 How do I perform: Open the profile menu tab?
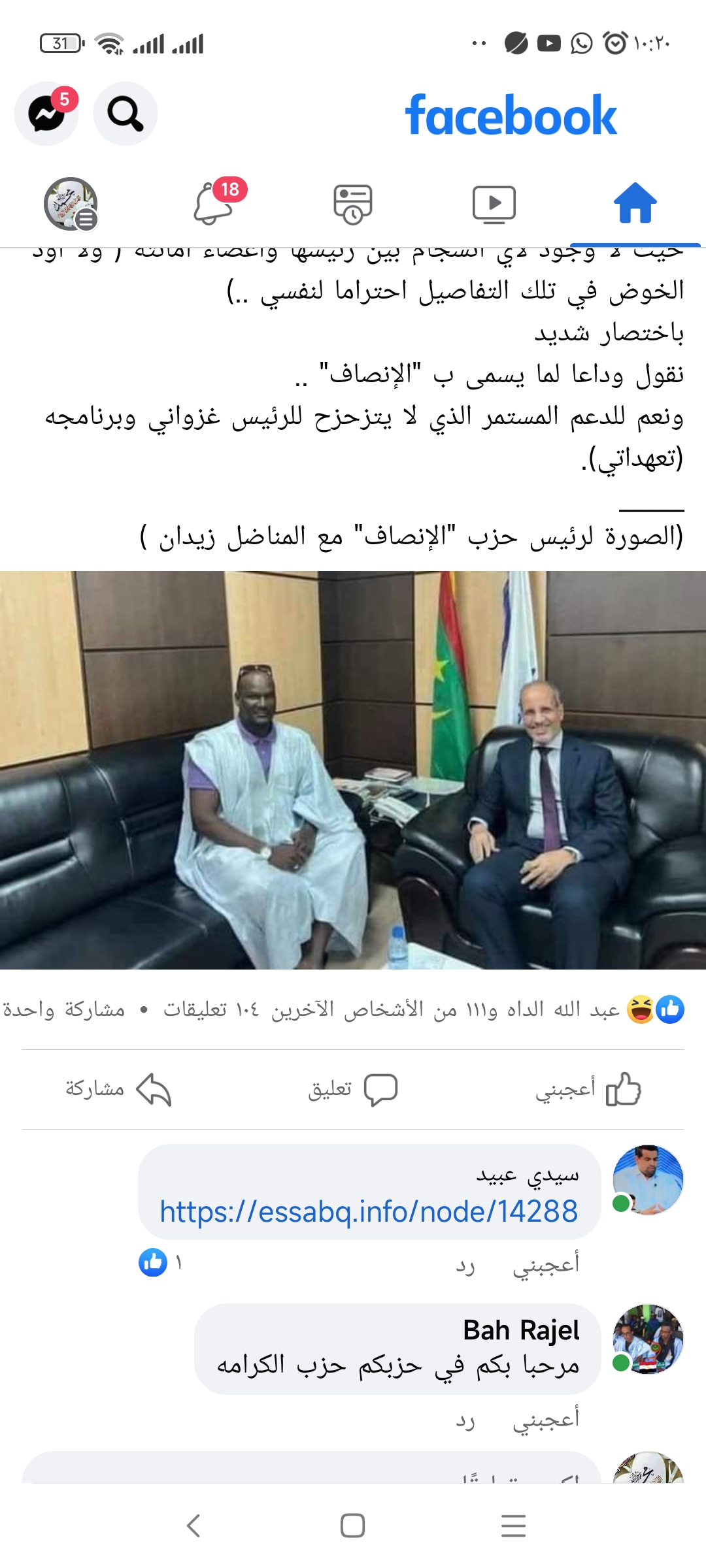click(x=71, y=203)
